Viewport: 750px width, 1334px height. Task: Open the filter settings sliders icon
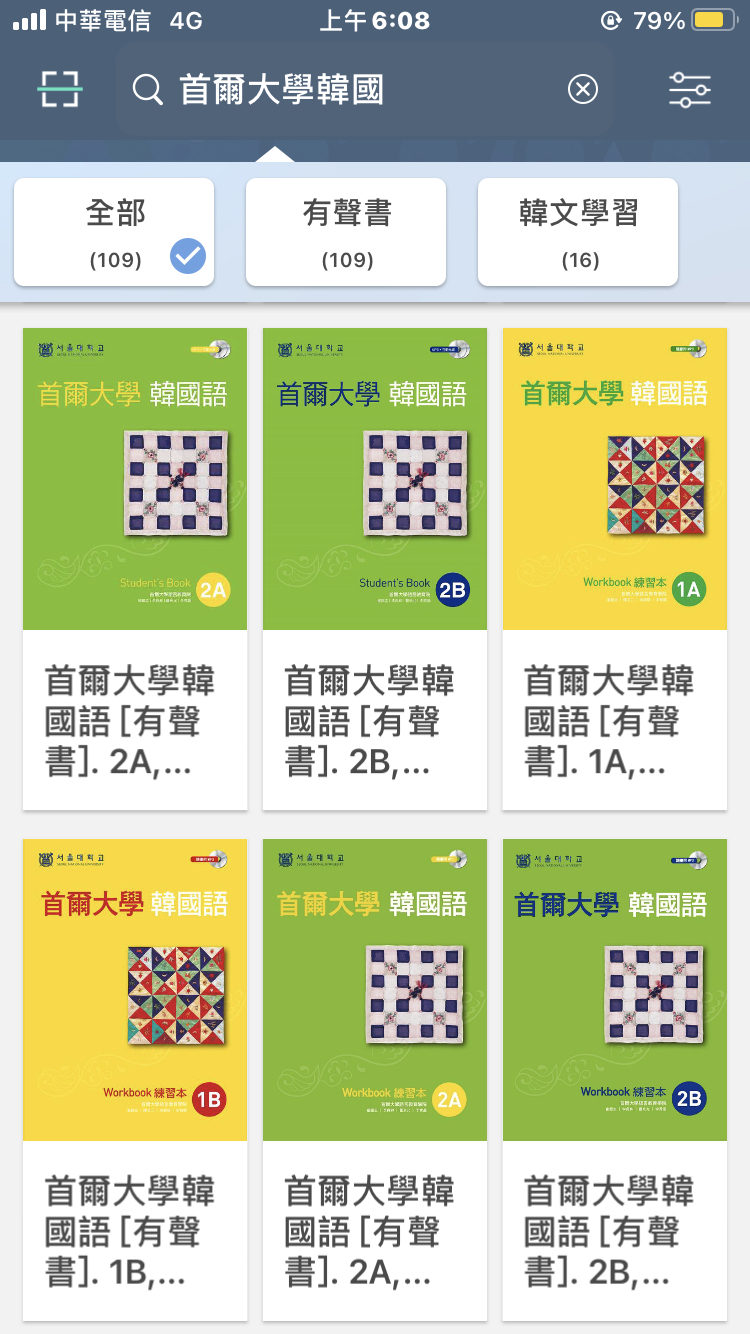[x=689, y=90]
